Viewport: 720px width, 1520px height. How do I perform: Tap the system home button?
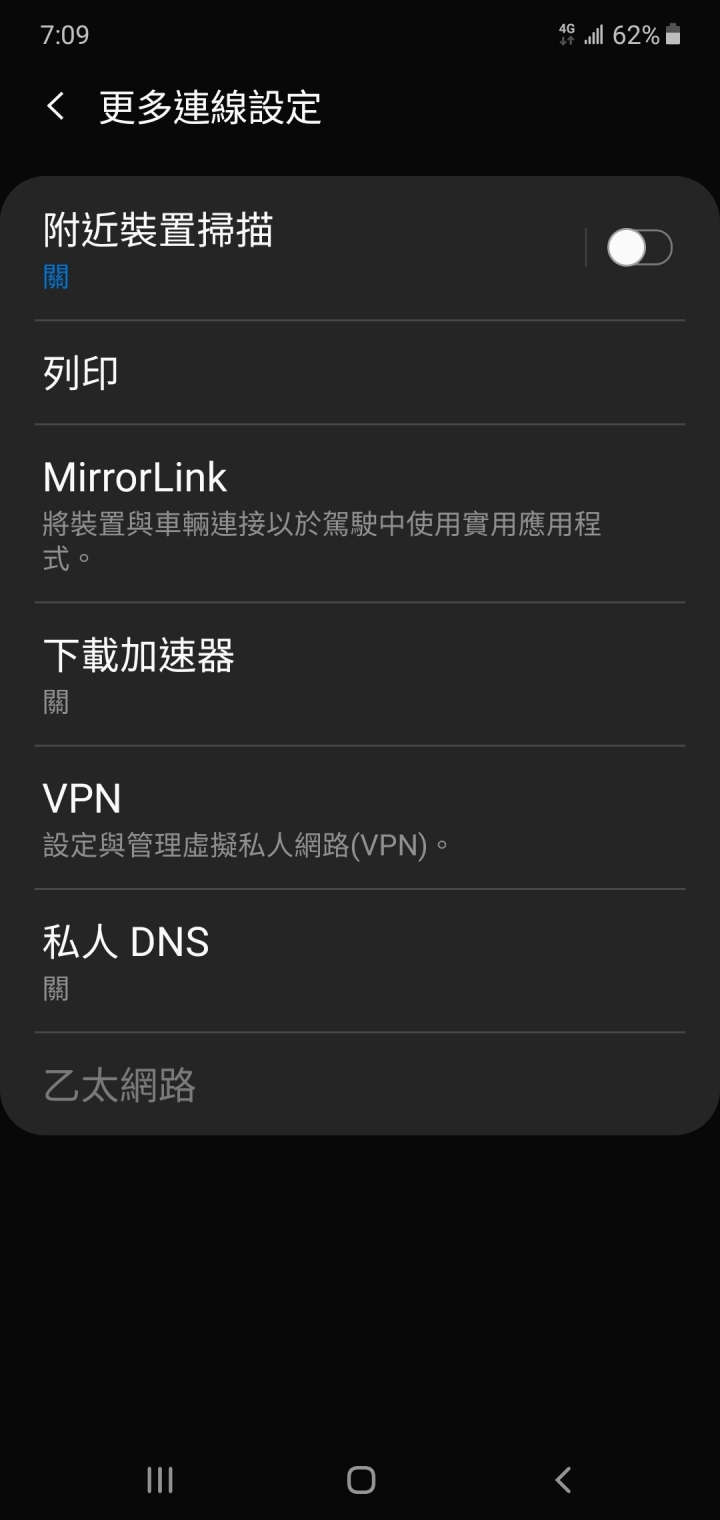[361, 1480]
